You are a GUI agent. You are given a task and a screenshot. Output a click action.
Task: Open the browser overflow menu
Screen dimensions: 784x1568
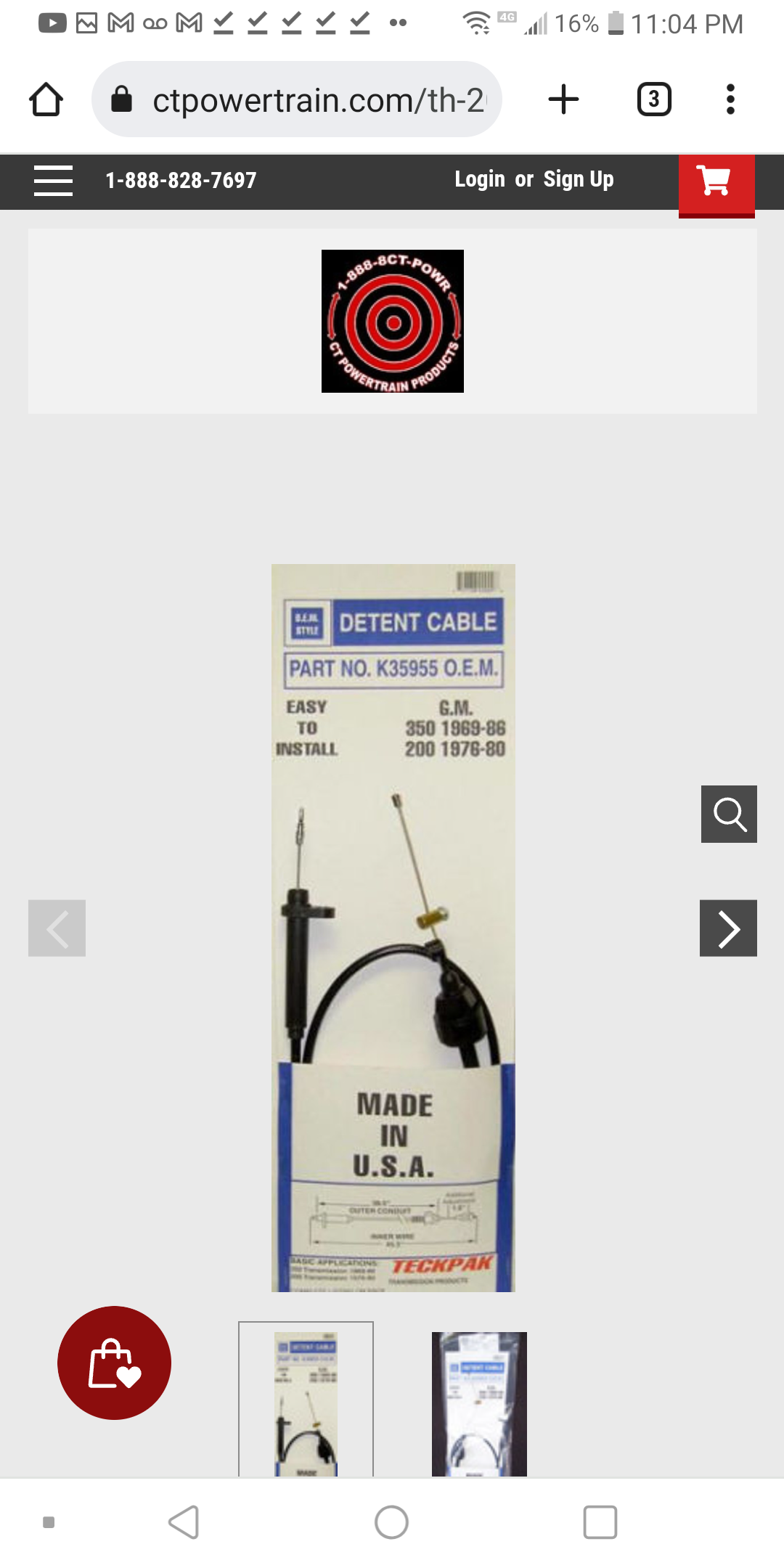730,99
